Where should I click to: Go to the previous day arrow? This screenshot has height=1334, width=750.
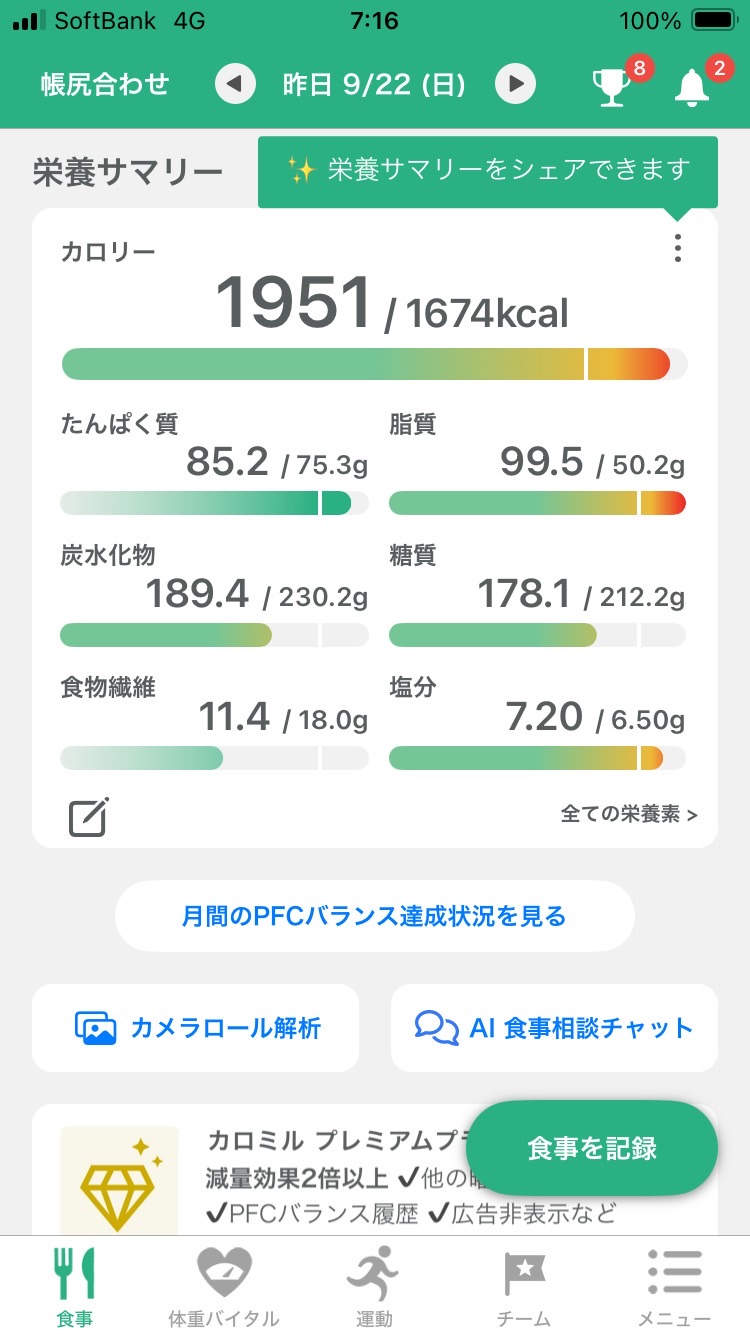coord(235,84)
